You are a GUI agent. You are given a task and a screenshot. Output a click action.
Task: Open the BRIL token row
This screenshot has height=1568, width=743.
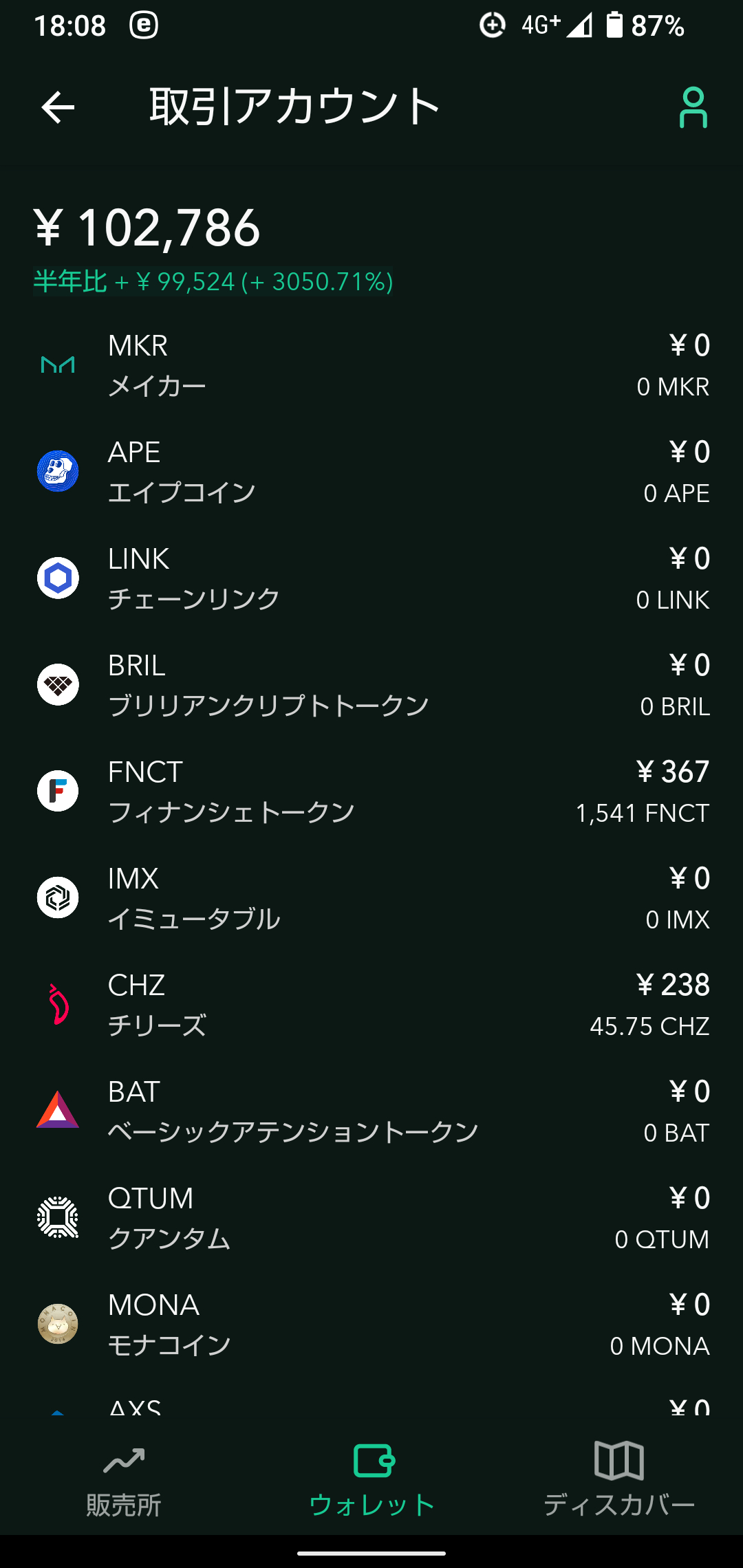click(x=371, y=685)
